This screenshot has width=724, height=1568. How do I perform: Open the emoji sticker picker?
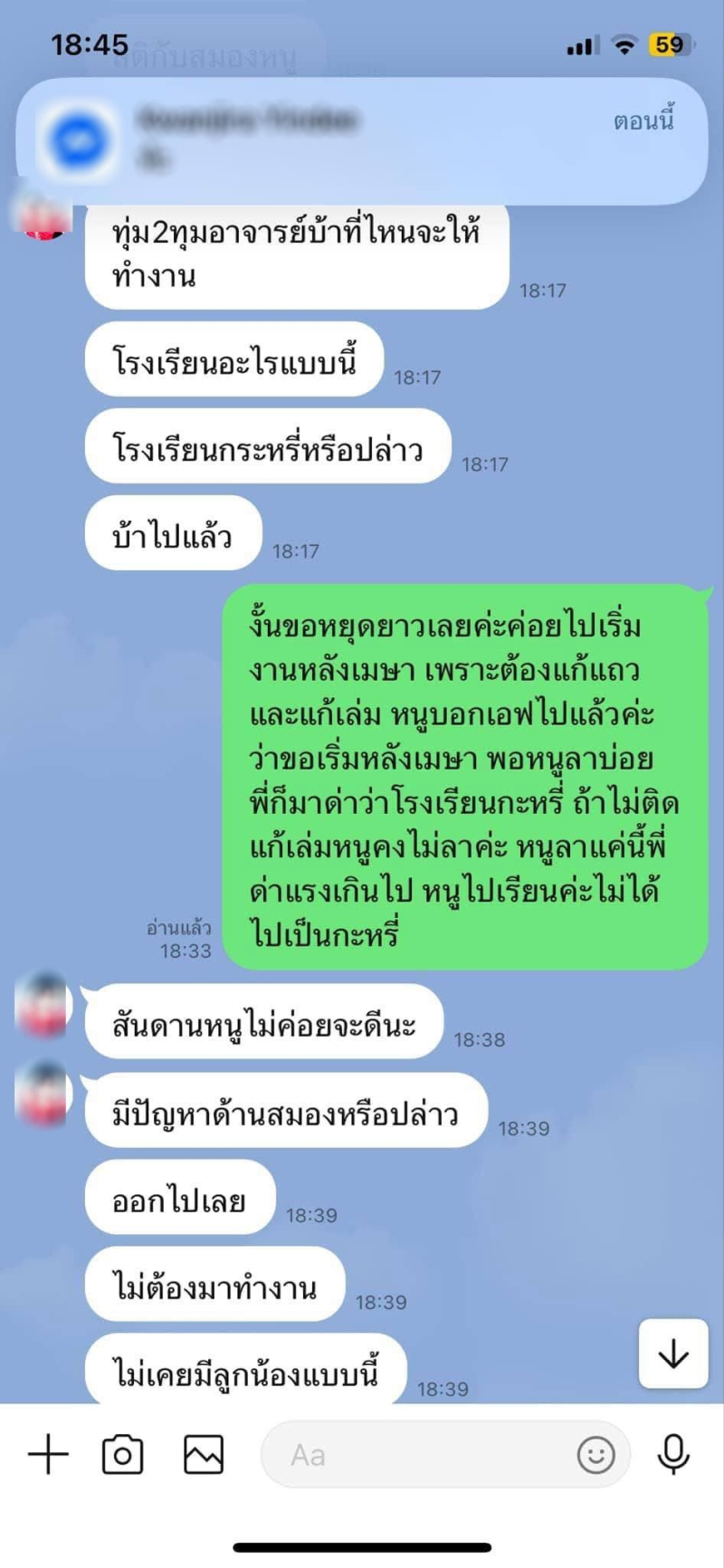tap(595, 1455)
